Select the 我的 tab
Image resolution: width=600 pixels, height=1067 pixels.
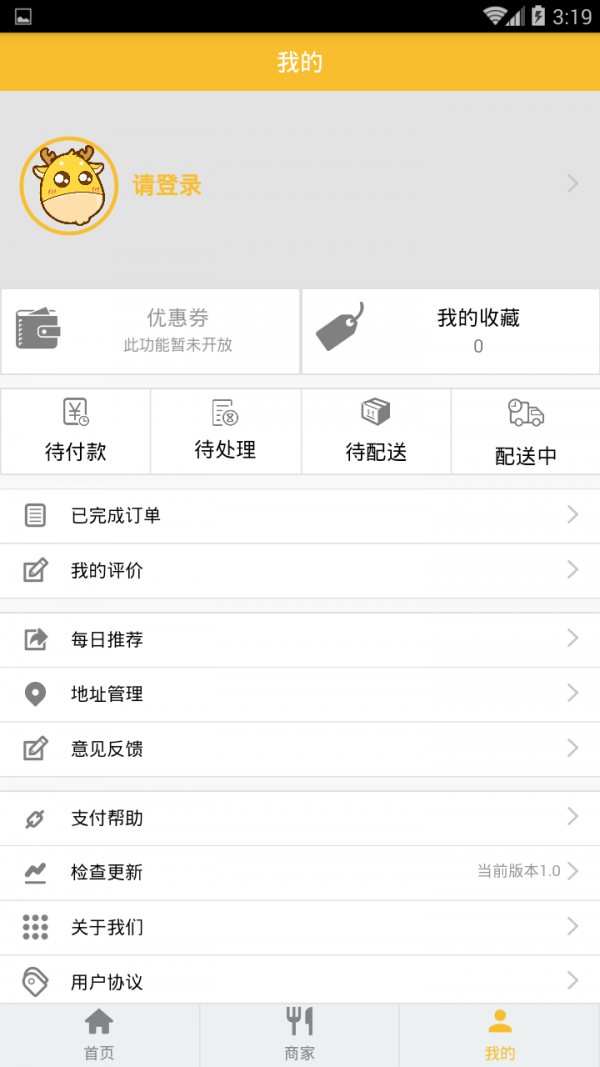pos(499,1035)
